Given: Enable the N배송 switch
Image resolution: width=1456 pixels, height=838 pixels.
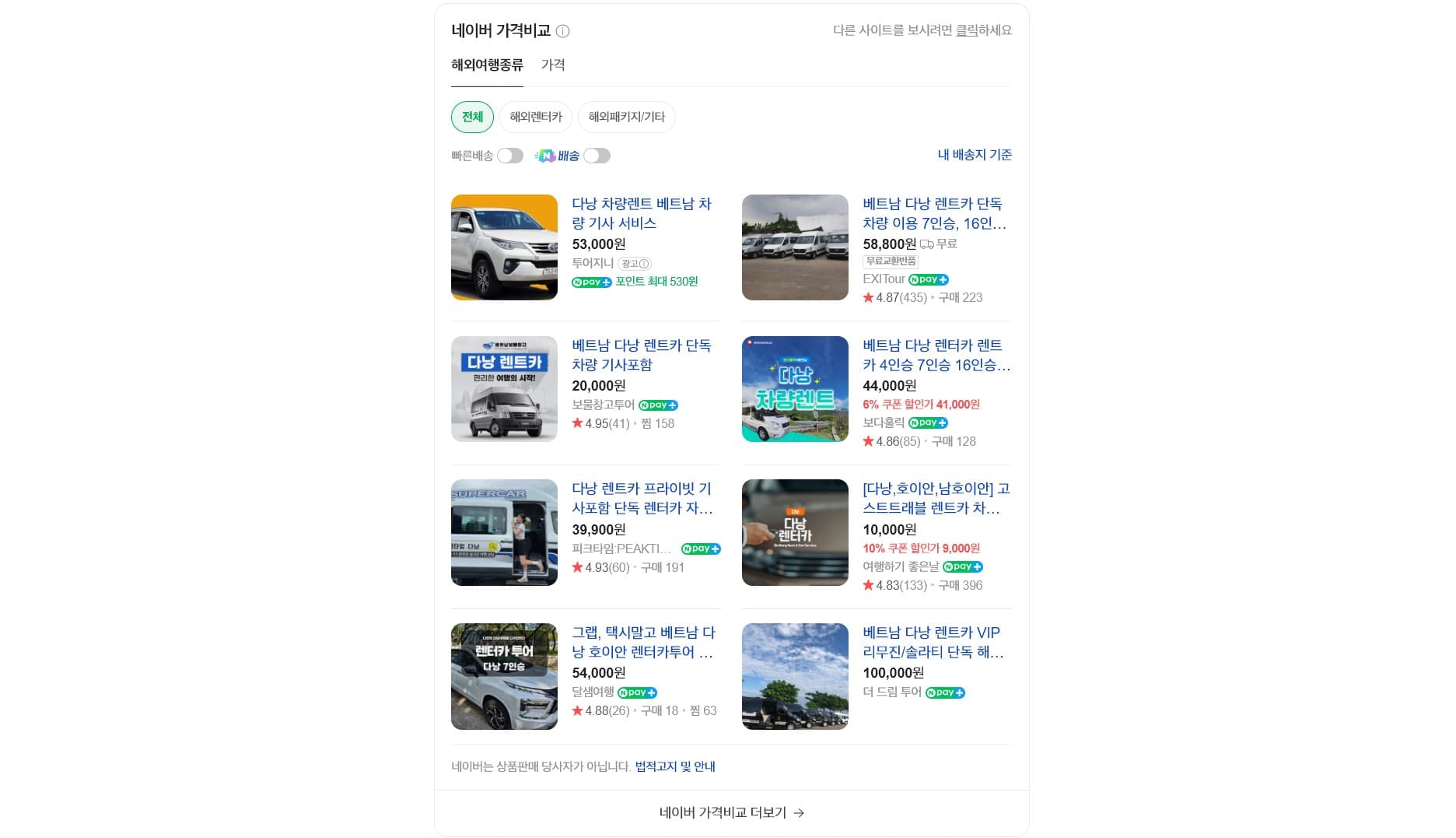Looking at the screenshot, I should pyautogui.click(x=597, y=156).
